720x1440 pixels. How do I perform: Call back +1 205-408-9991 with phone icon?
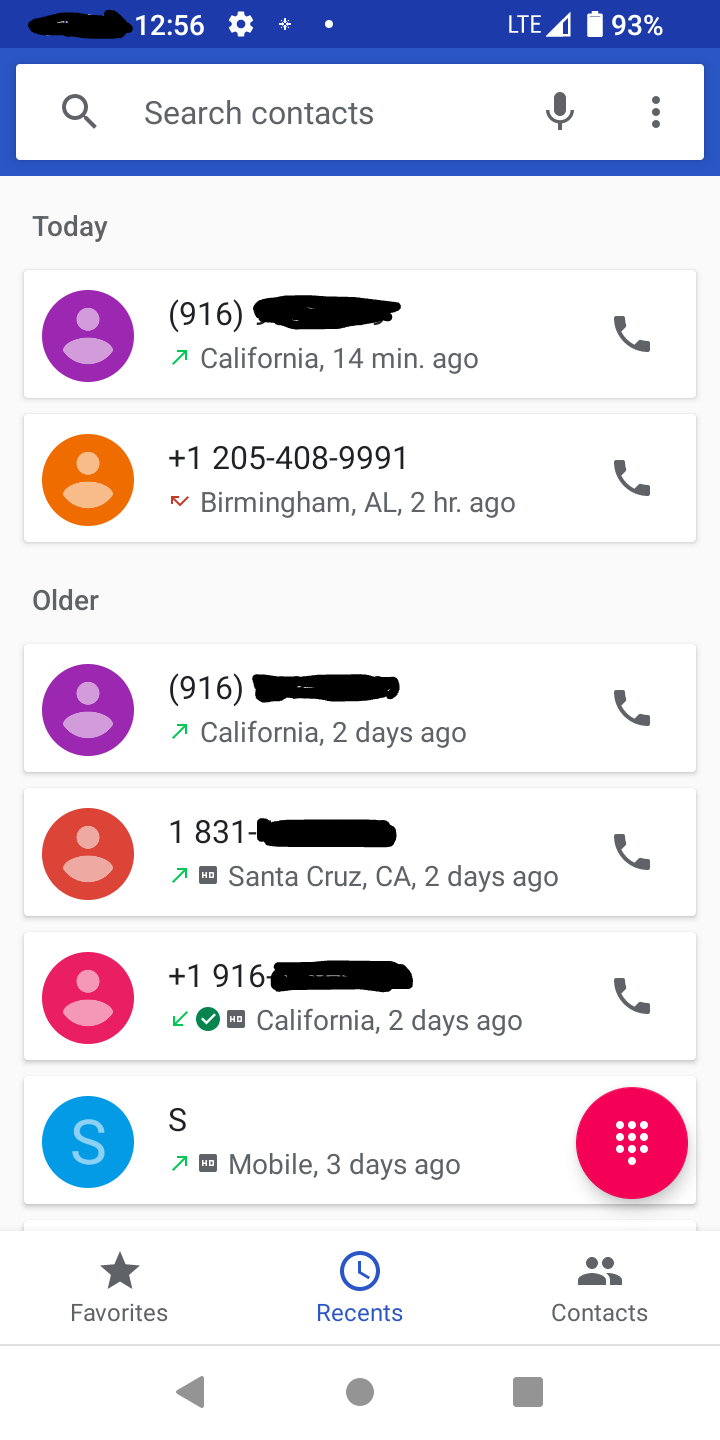631,478
